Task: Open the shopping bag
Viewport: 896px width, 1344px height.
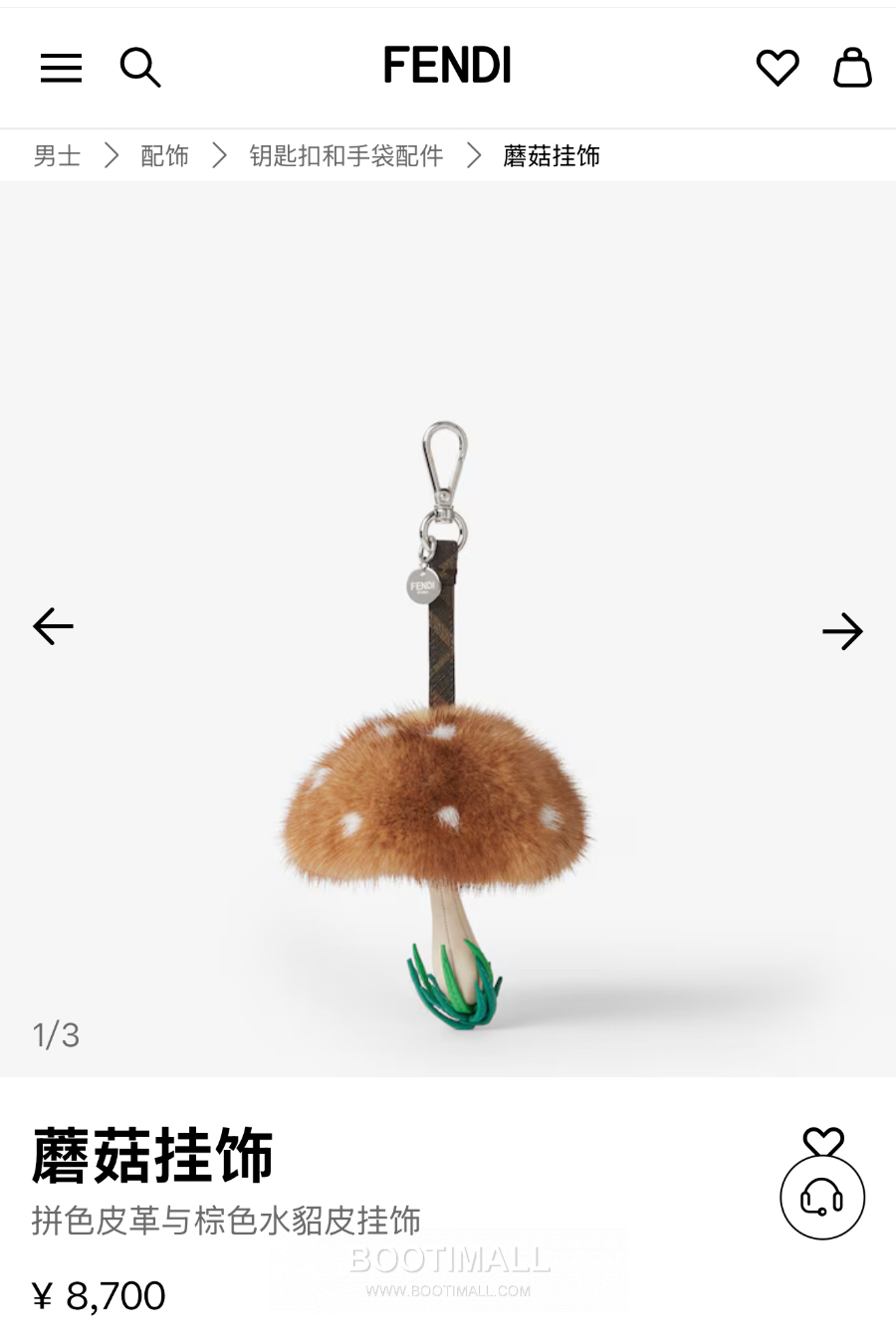Action: coord(852,68)
